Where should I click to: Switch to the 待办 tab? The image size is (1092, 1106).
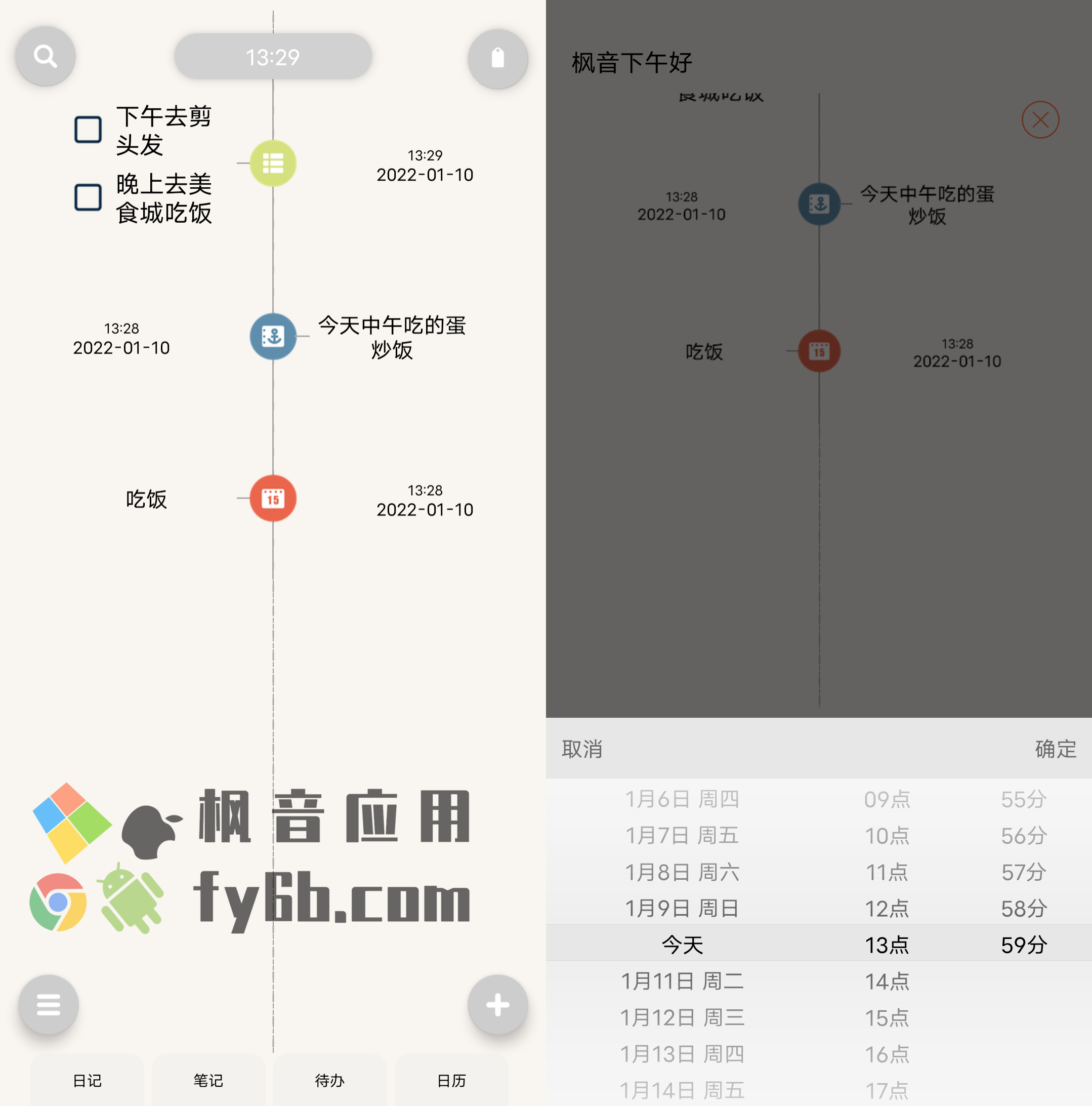pyautogui.click(x=329, y=1080)
